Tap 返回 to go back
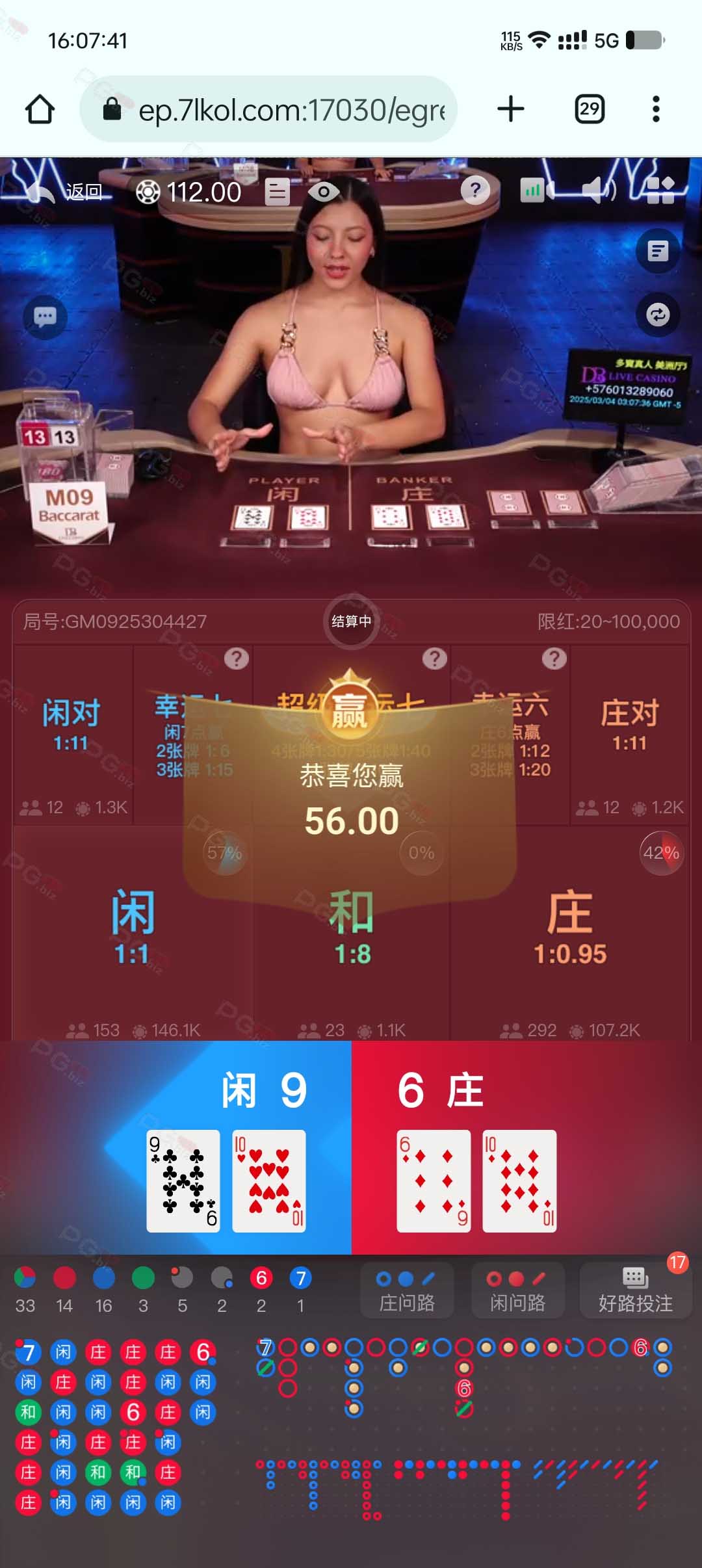The height and width of the screenshot is (1568, 702). coord(68,192)
